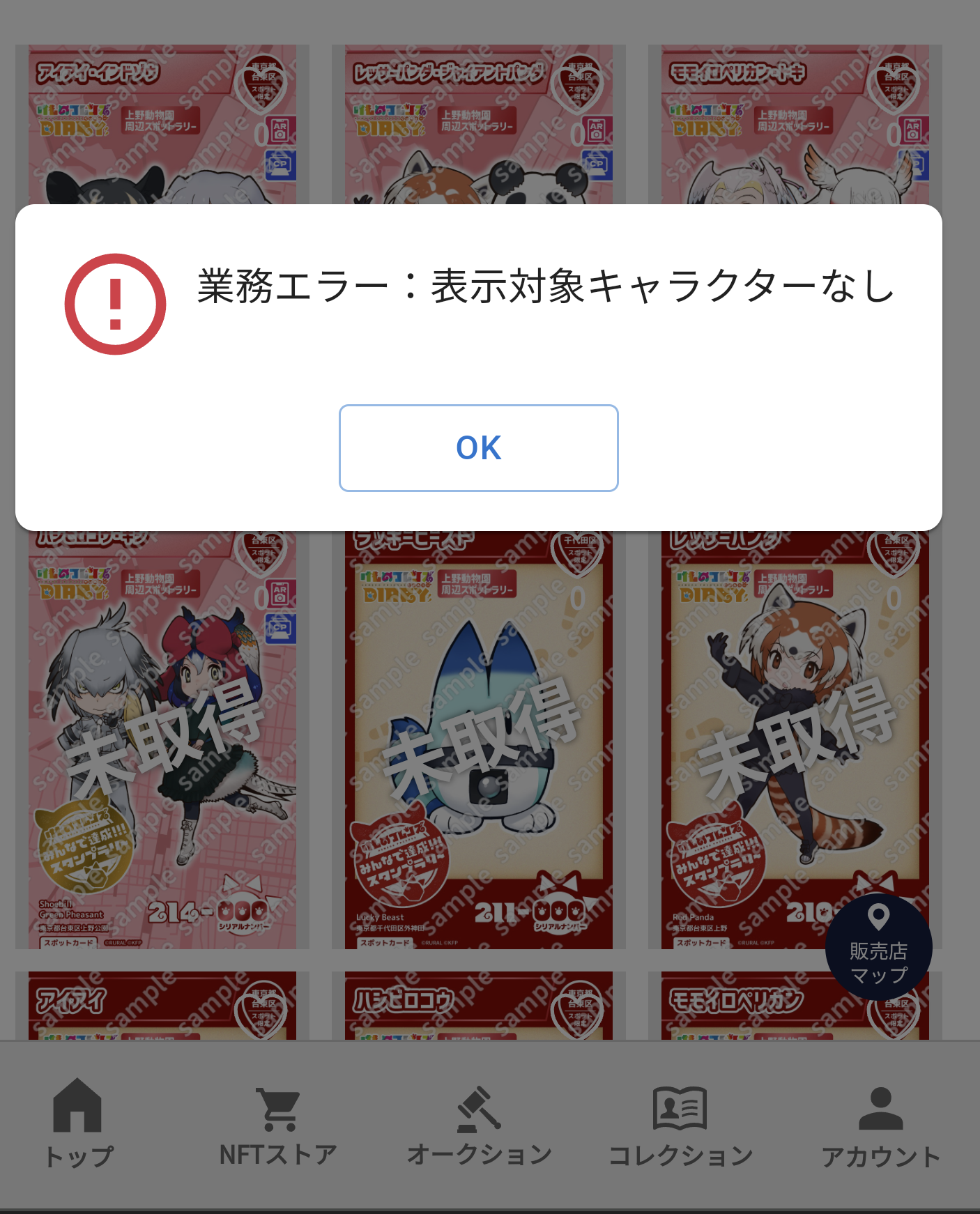The height and width of the screenshot is (1214, 980).
Task: Open the NFTストア tab
Action: click(278, 1123)
